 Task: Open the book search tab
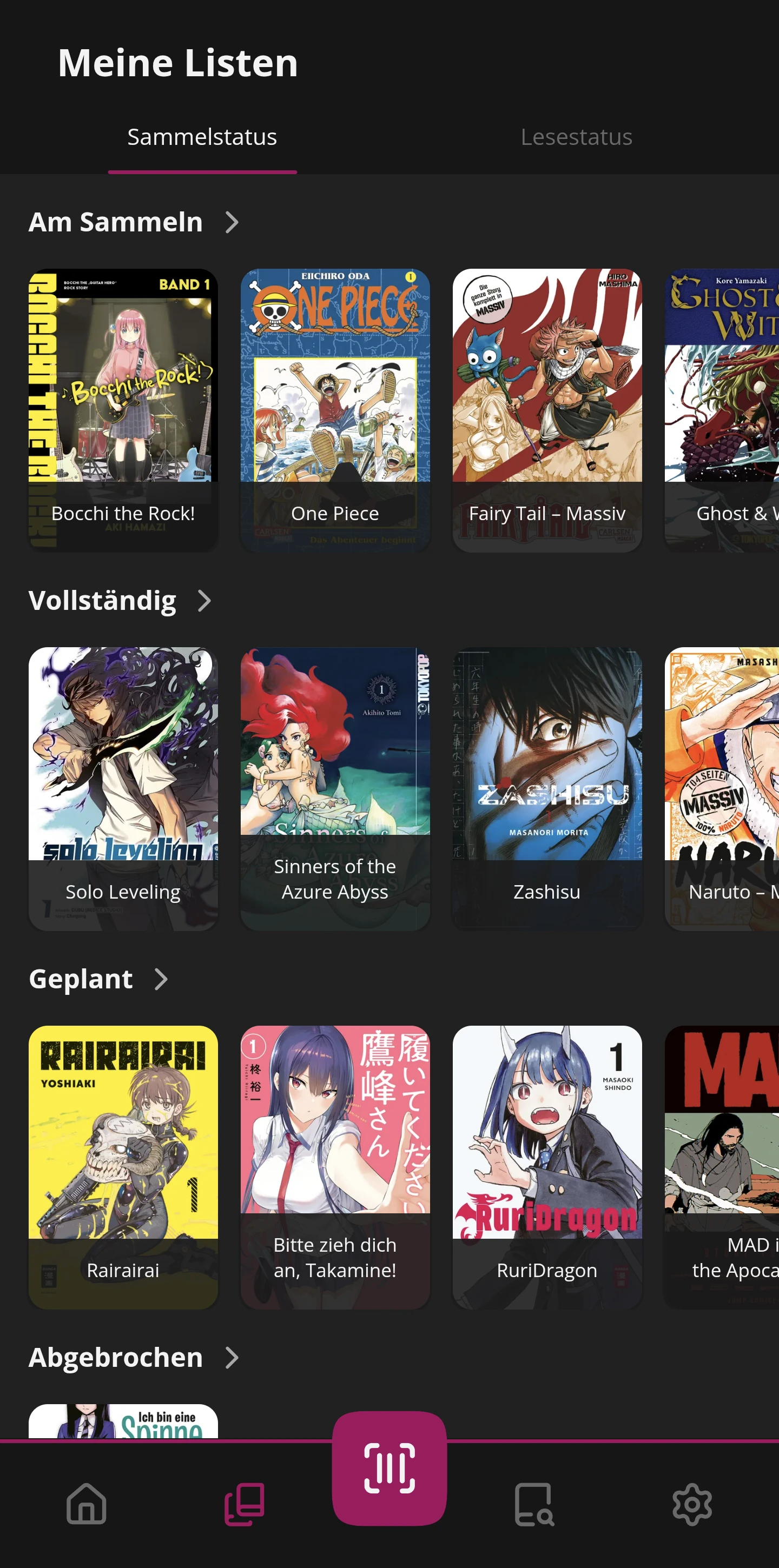click(x=534, y=1504)
